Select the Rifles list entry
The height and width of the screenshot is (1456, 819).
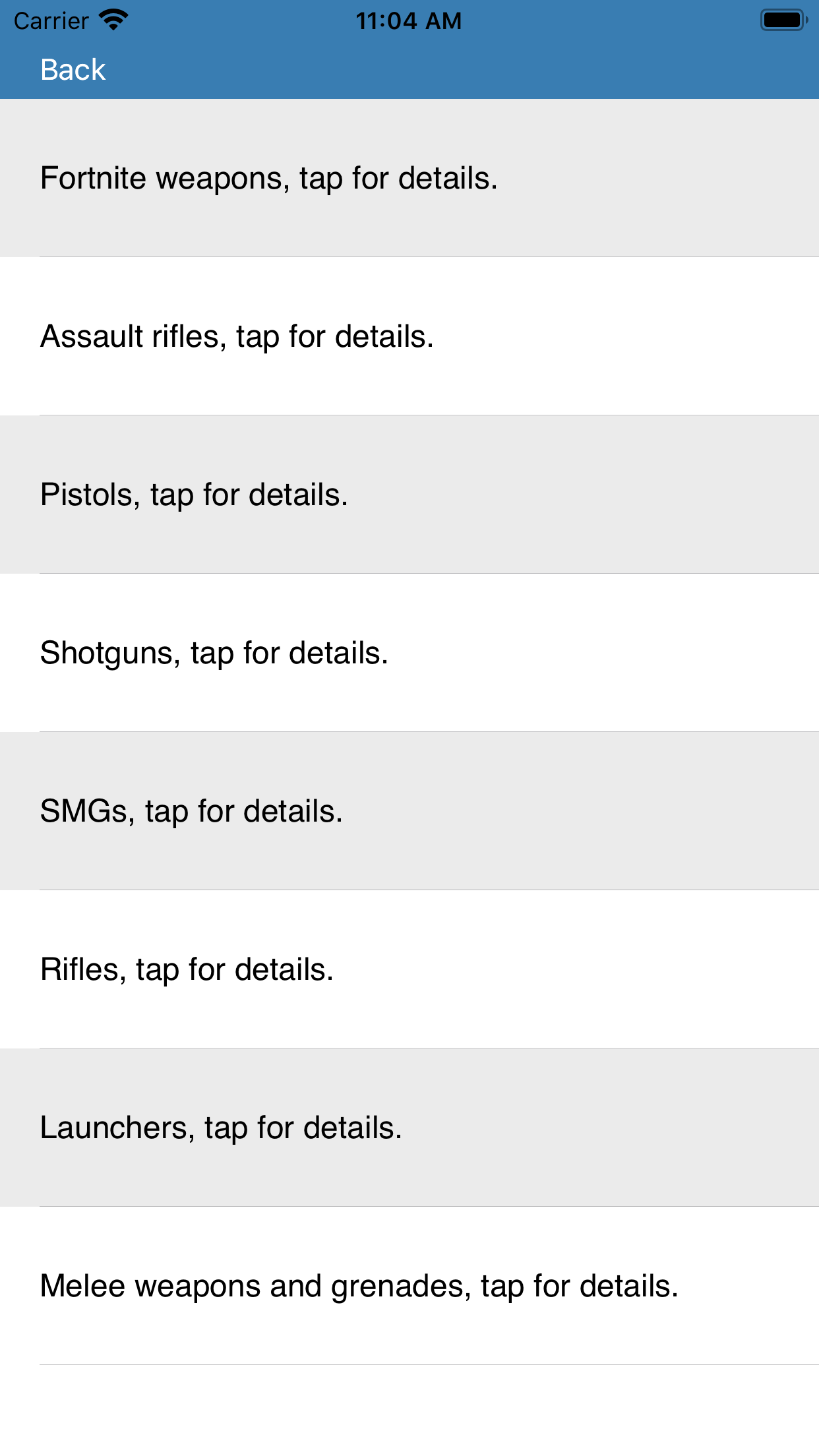tap(187, 968)
